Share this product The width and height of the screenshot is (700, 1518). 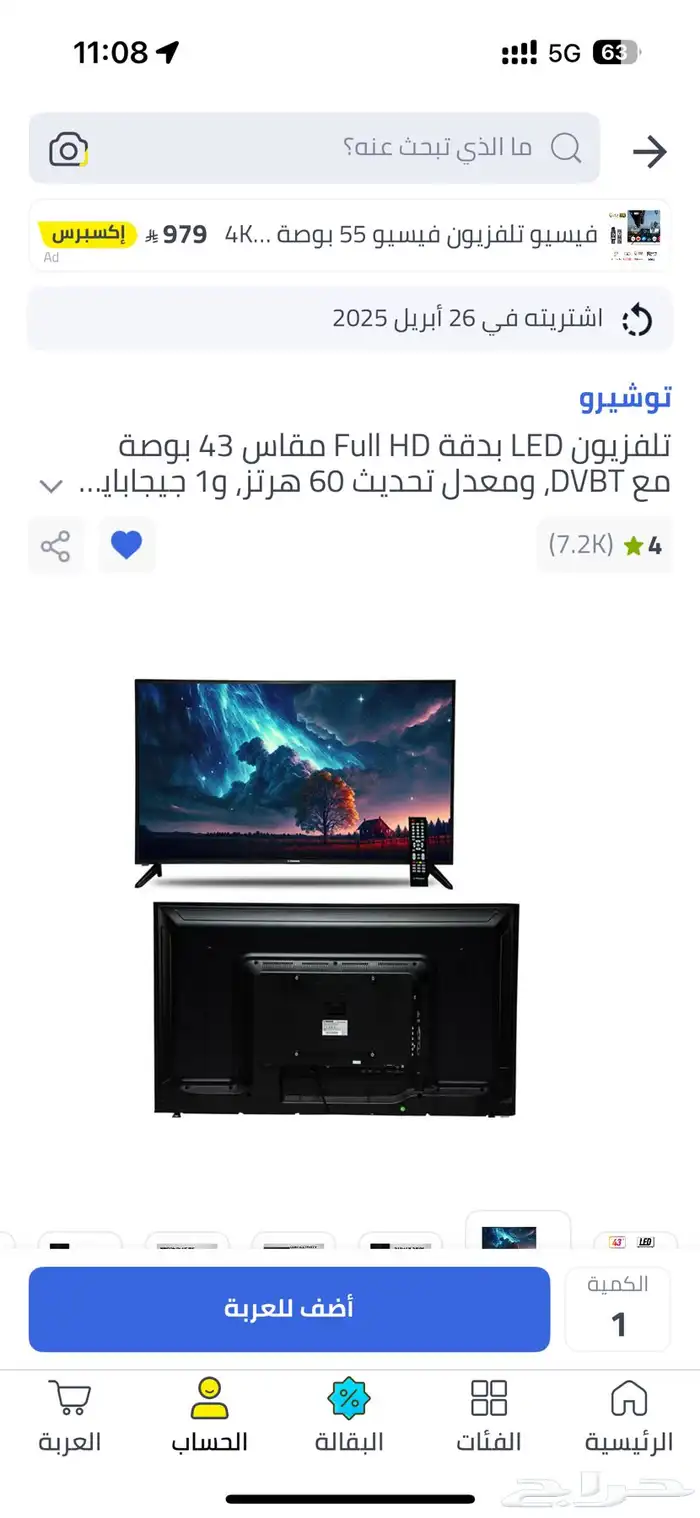pos(56,546)
